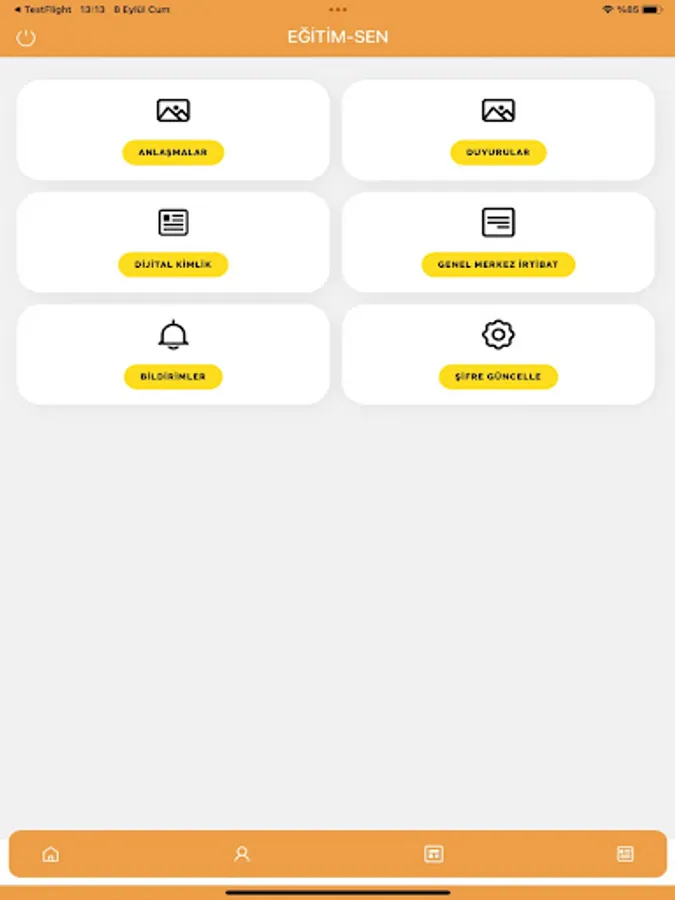Switch to the news tab at far right
Image resolution: width=675 pixels, height=900 pixels.
pyautogui.click(x=625, y=854)
